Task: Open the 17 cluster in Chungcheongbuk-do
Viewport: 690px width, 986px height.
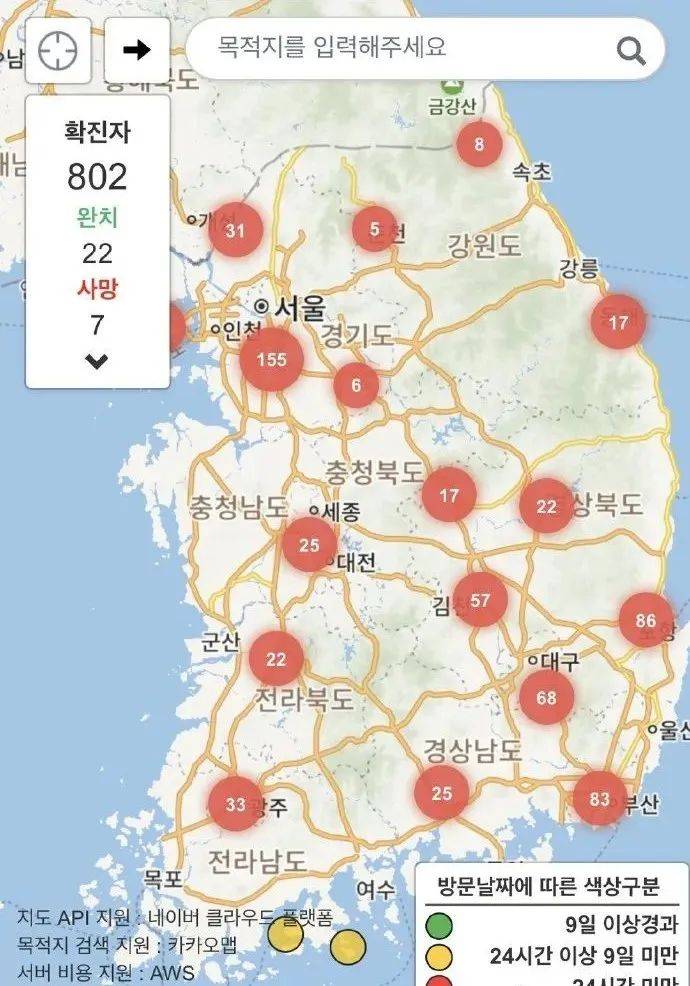Action: (449, 495)
